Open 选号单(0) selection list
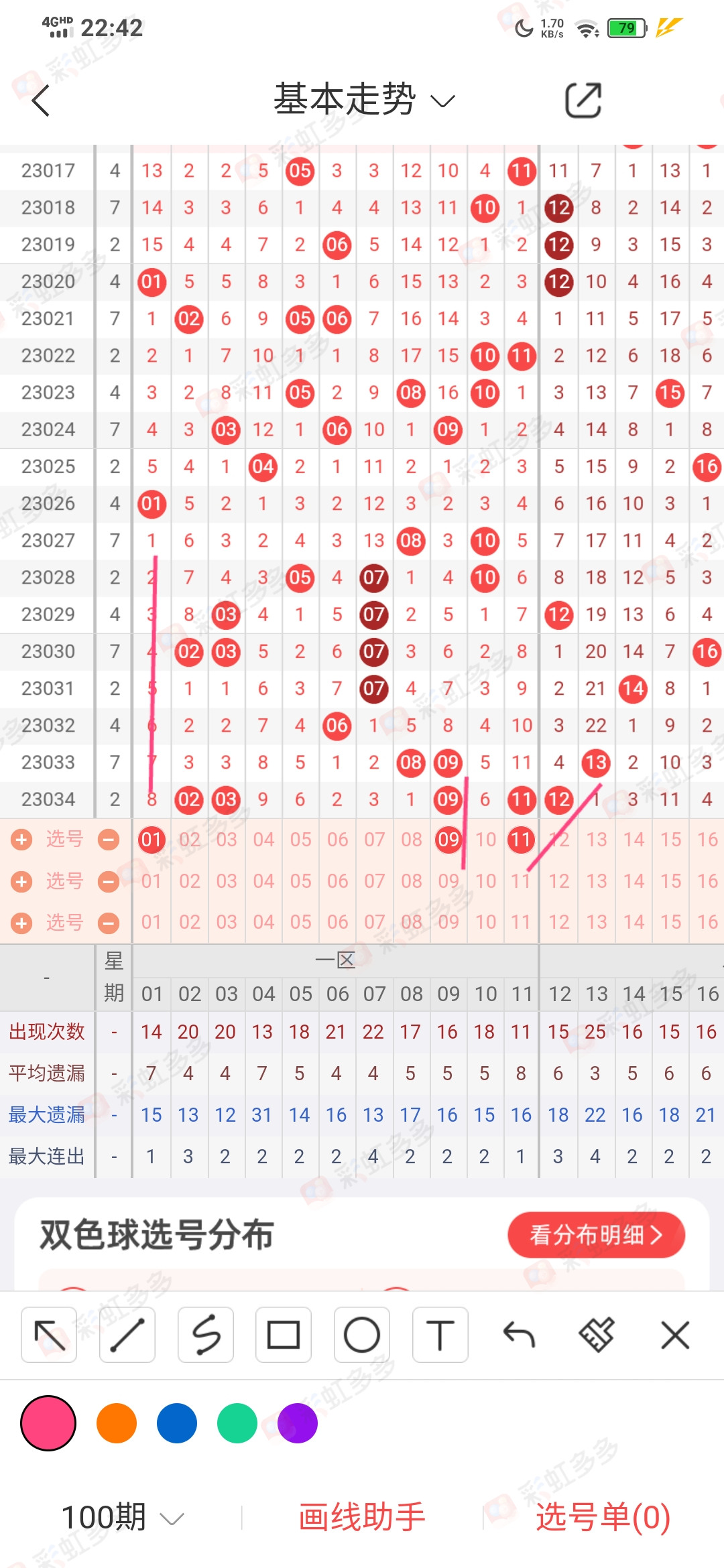The width and height of the screenshot is (724, 1568). click(x=603, y=1517)
